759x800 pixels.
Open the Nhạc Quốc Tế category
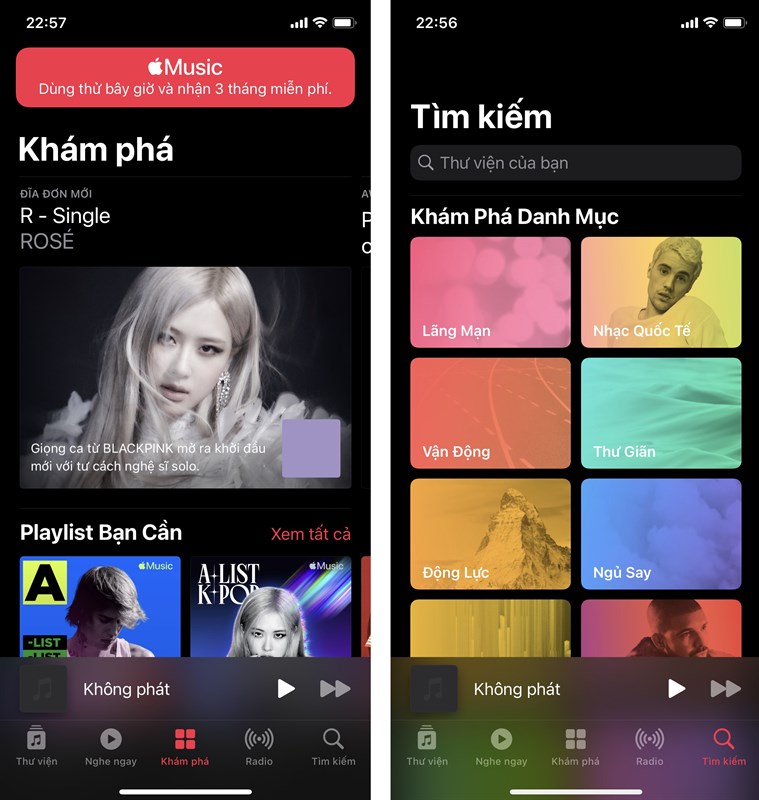tap(661, 292)
